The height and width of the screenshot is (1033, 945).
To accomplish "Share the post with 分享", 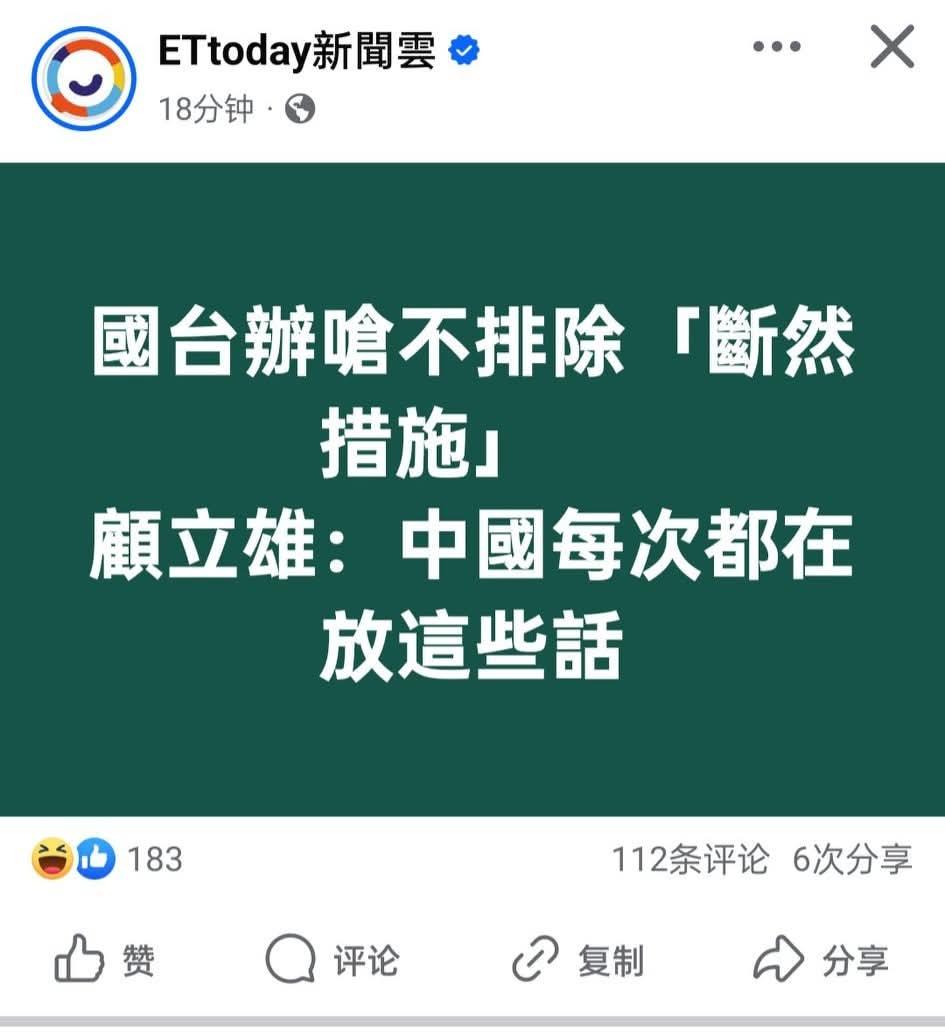I will (821, 961).
